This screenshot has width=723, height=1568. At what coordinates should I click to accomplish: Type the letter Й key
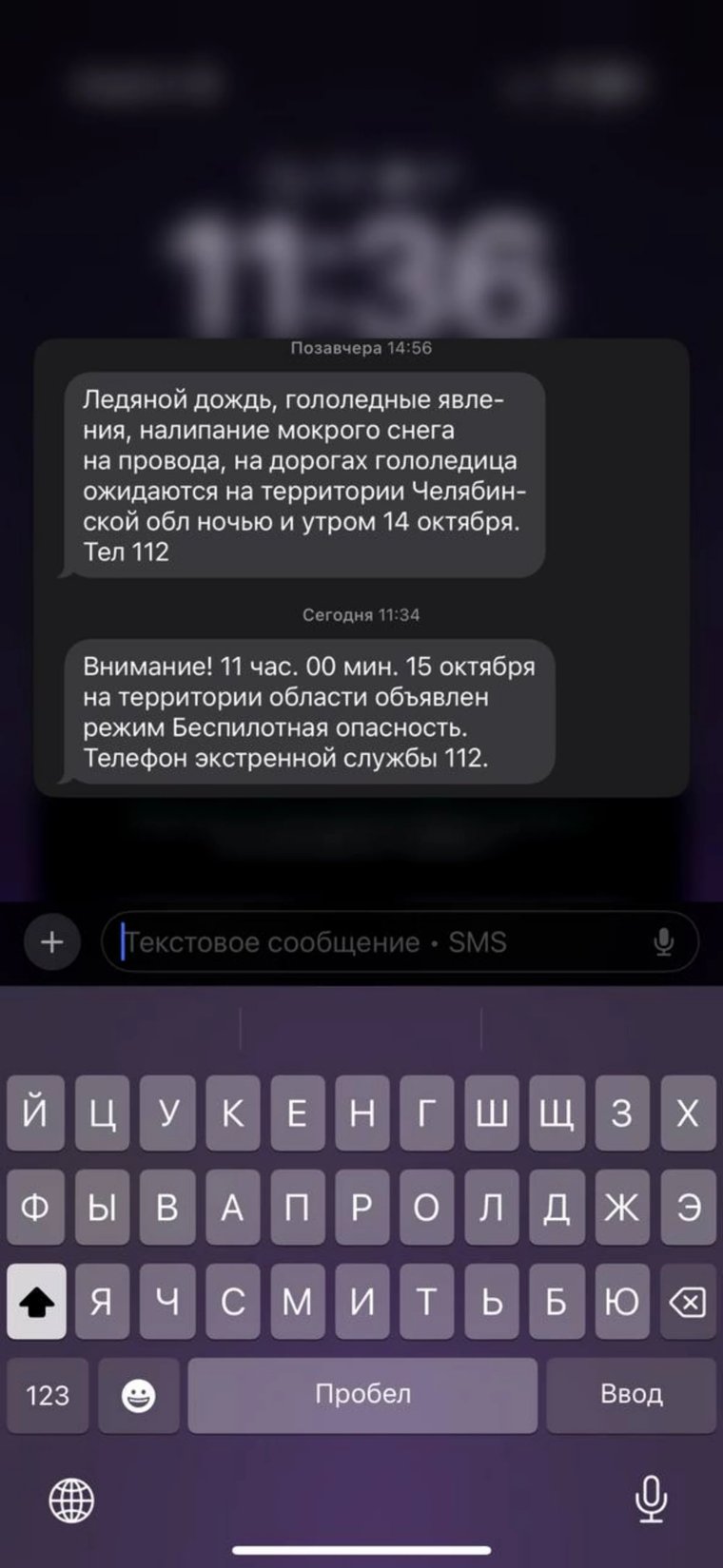pyautogui.click(x=36, y=1113)
